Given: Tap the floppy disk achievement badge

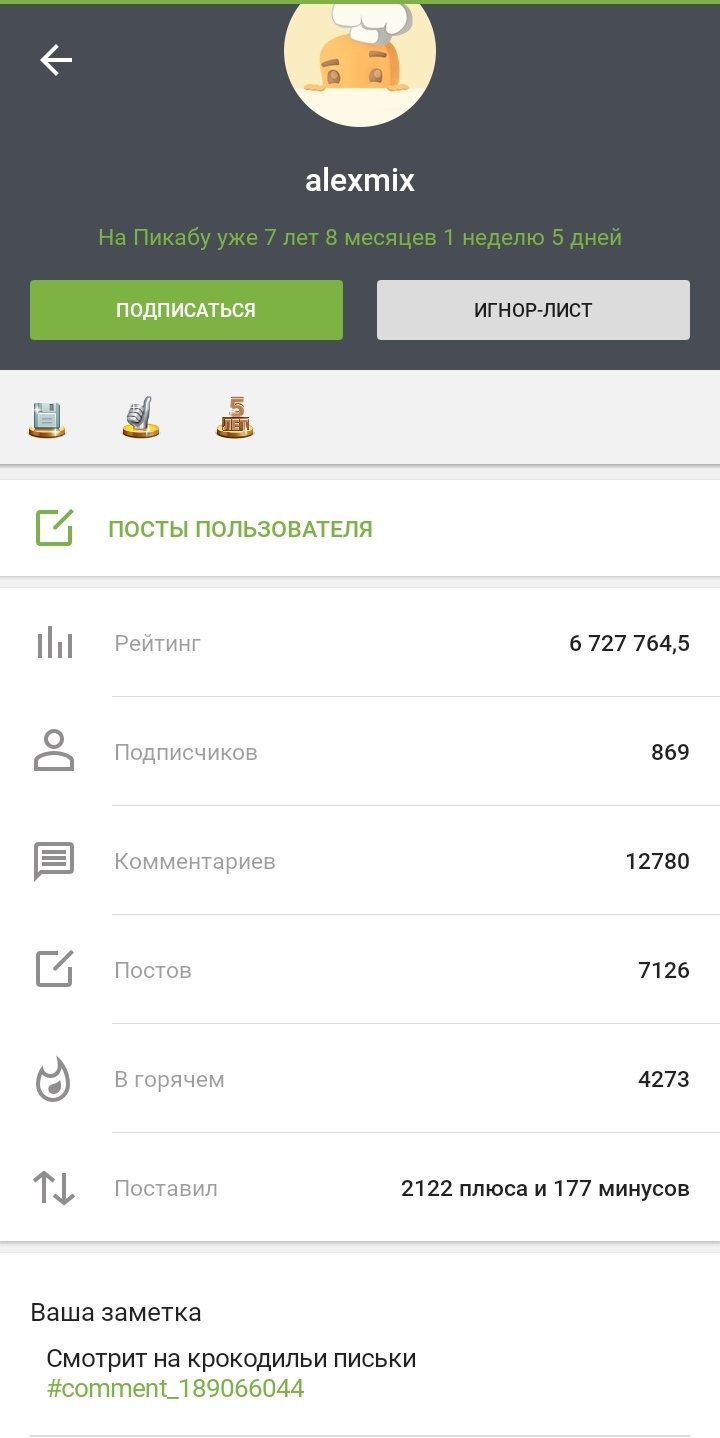Looking at the screenshot, I should (x=47, y=418).
